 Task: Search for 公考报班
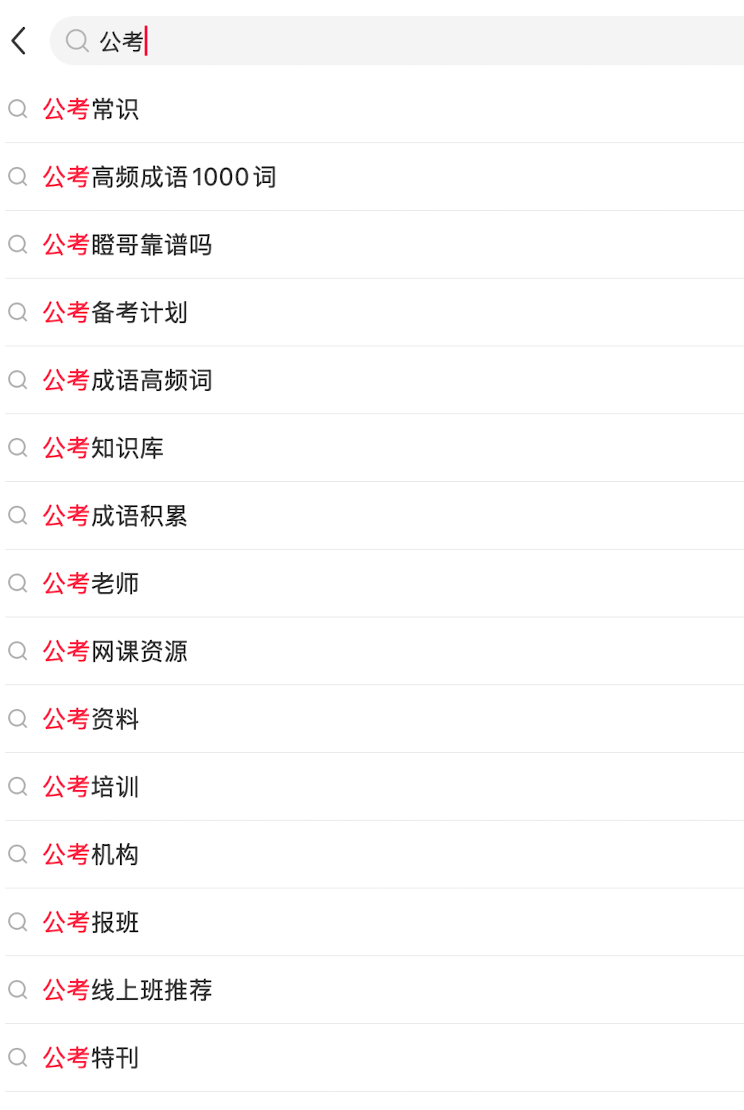point(91,923)
